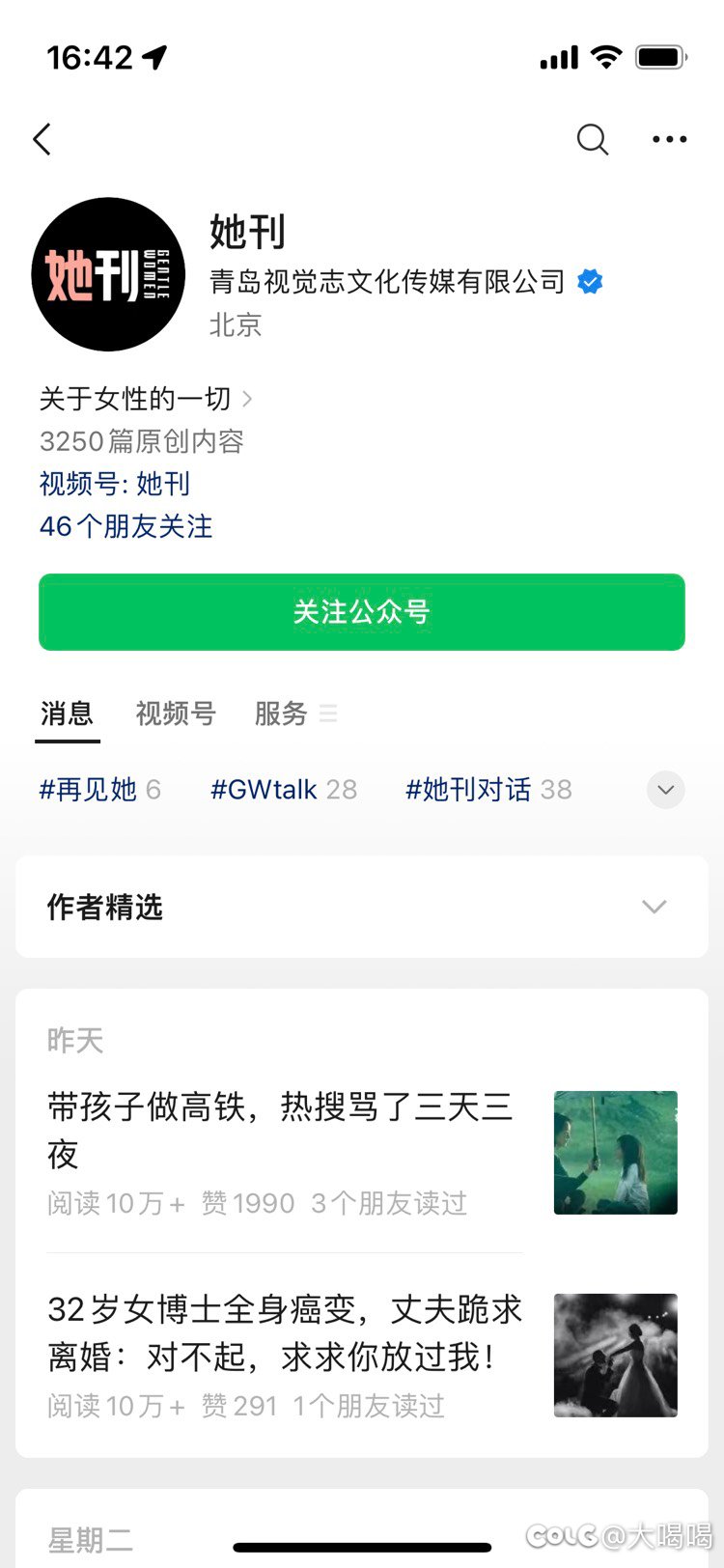The image size is (724, 1568).
Task: Open the #再见她 topic tag
Action: (x=99, y=790)
